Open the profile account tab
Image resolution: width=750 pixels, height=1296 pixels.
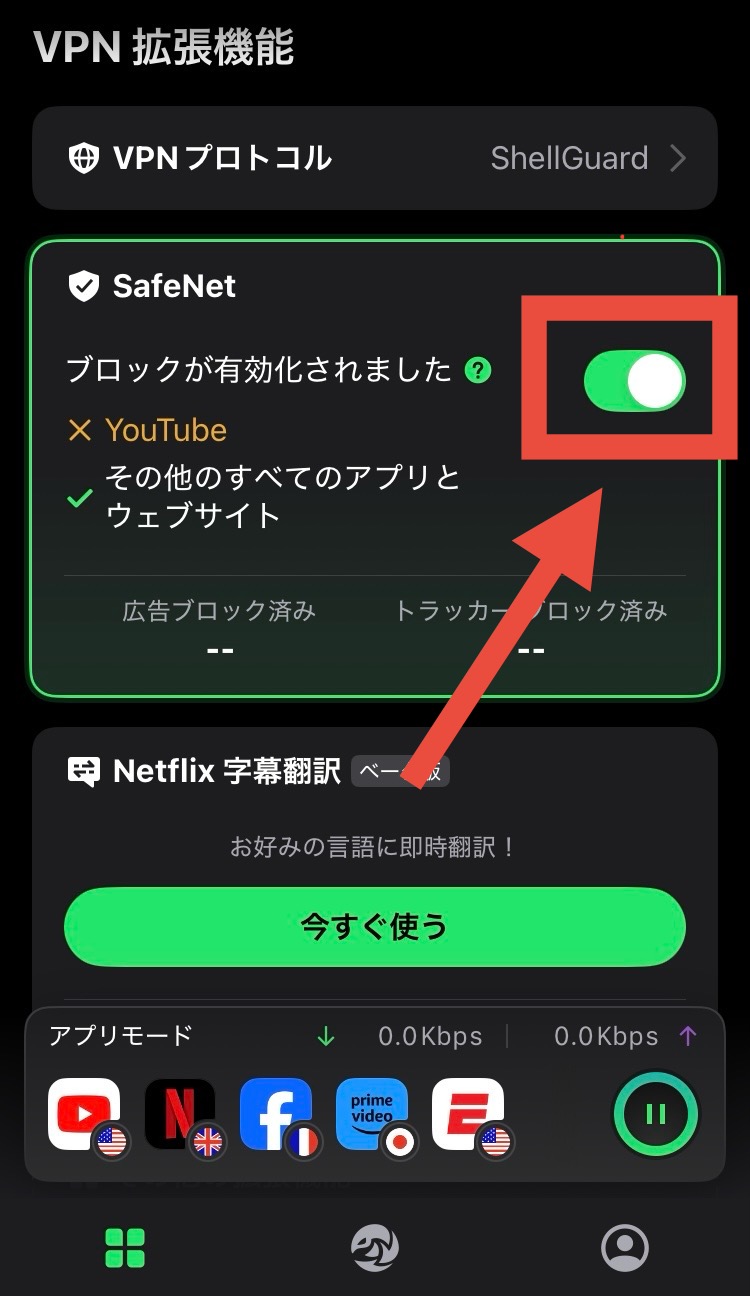coord(624,1245)
